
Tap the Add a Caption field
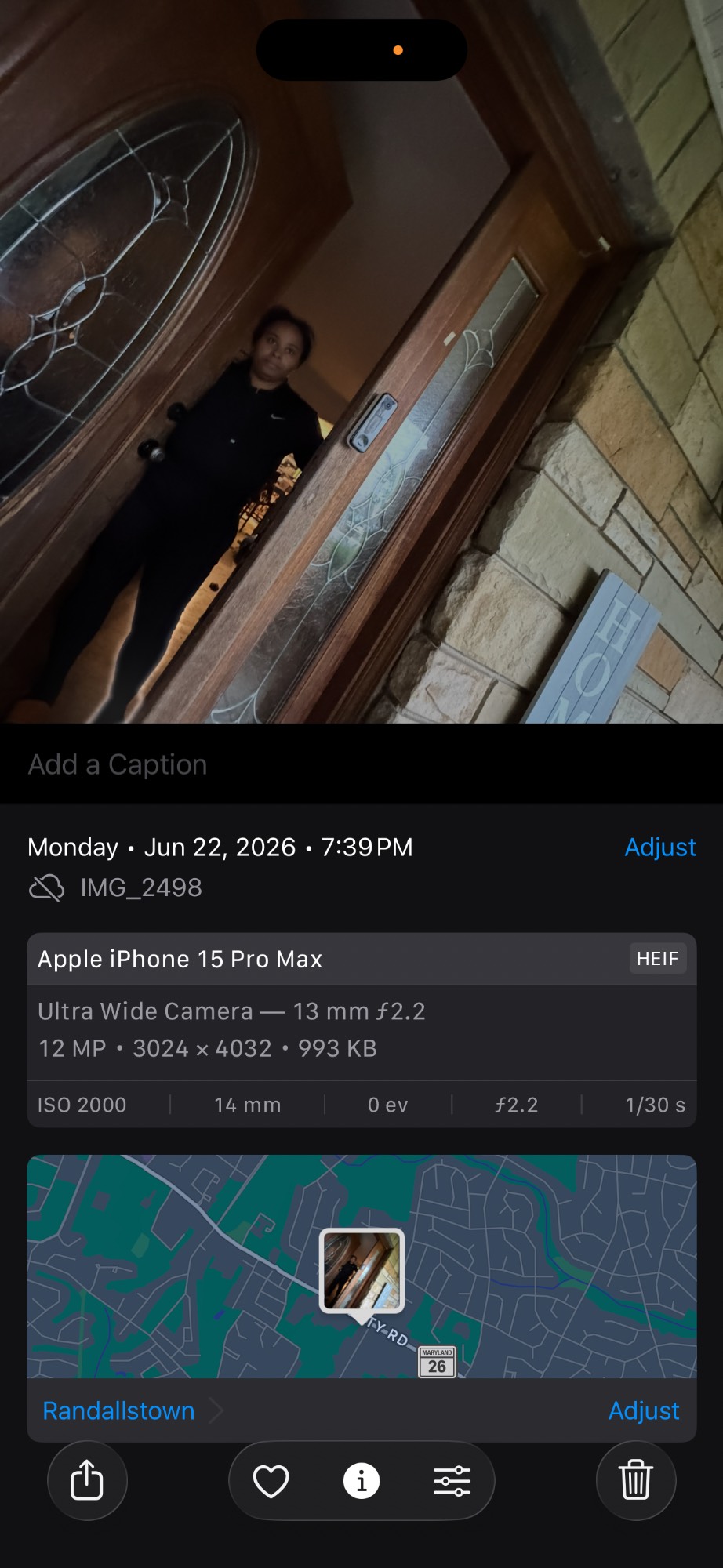click(361, 764)
